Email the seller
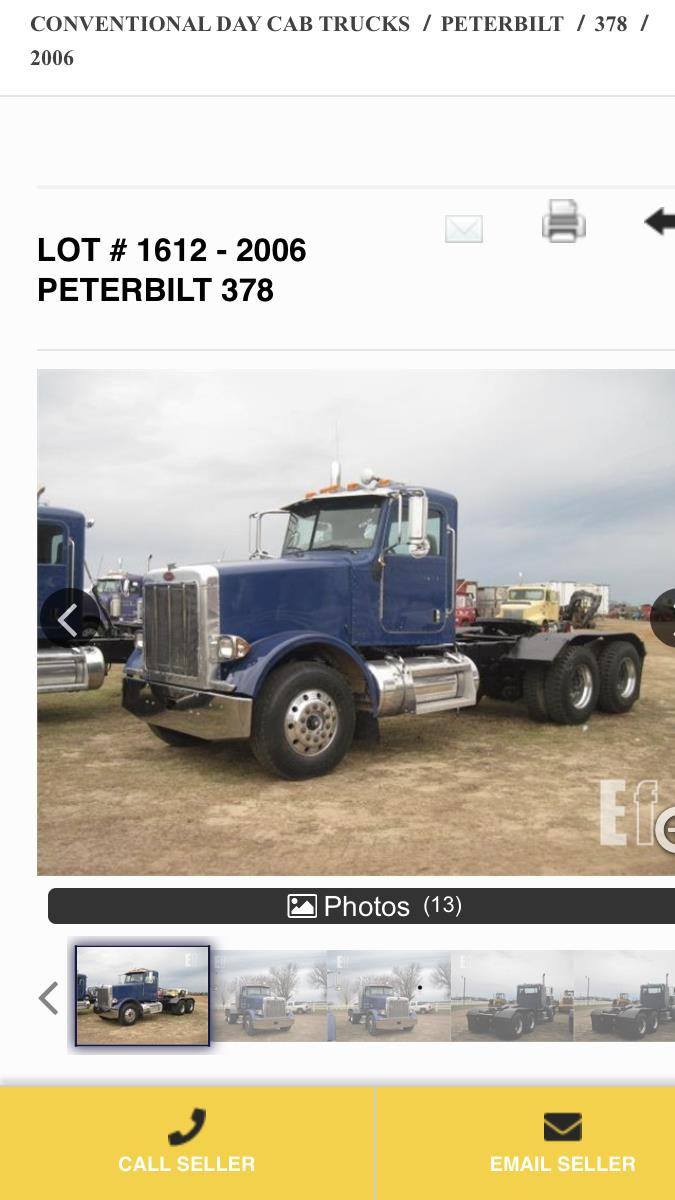 click(x=562, y=1143)
